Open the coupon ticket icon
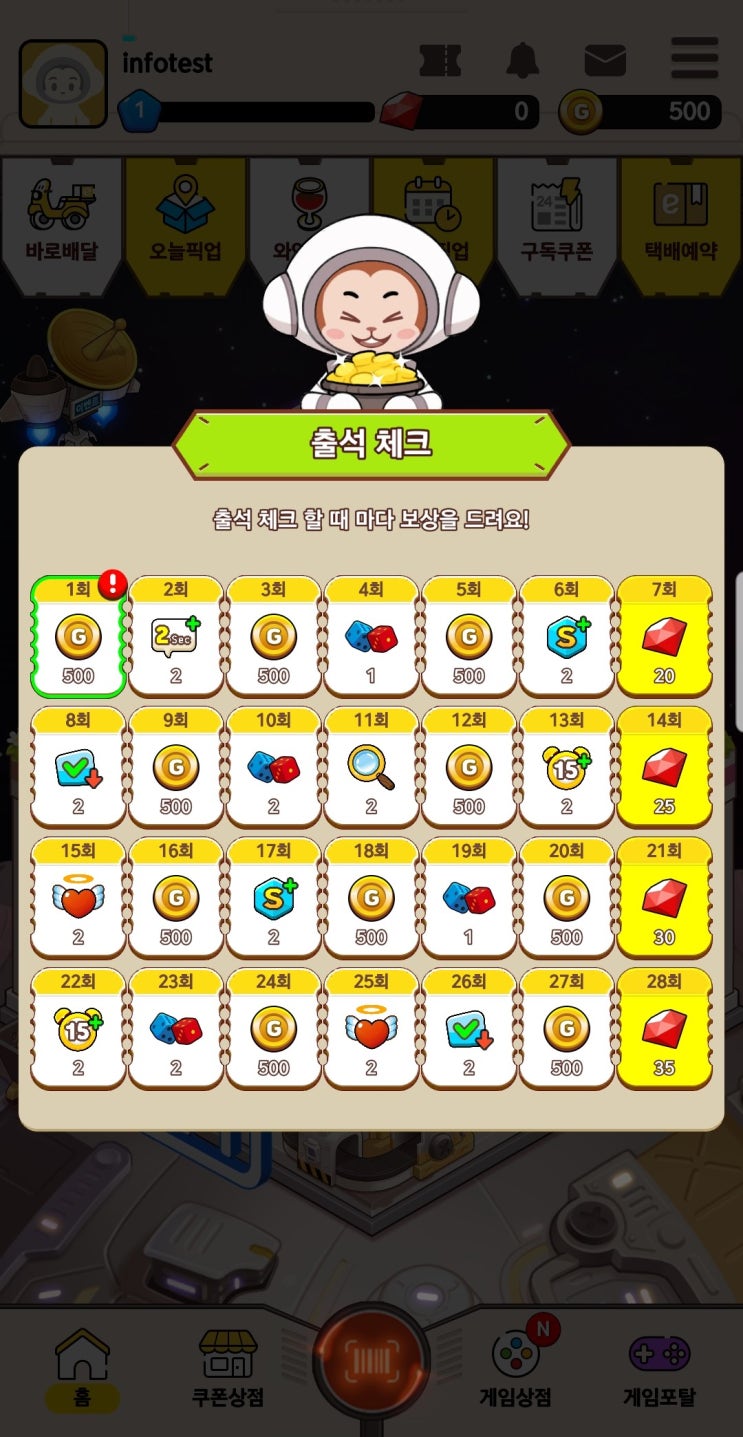This screenshot has width=743, height=1437. pos(439,60)
